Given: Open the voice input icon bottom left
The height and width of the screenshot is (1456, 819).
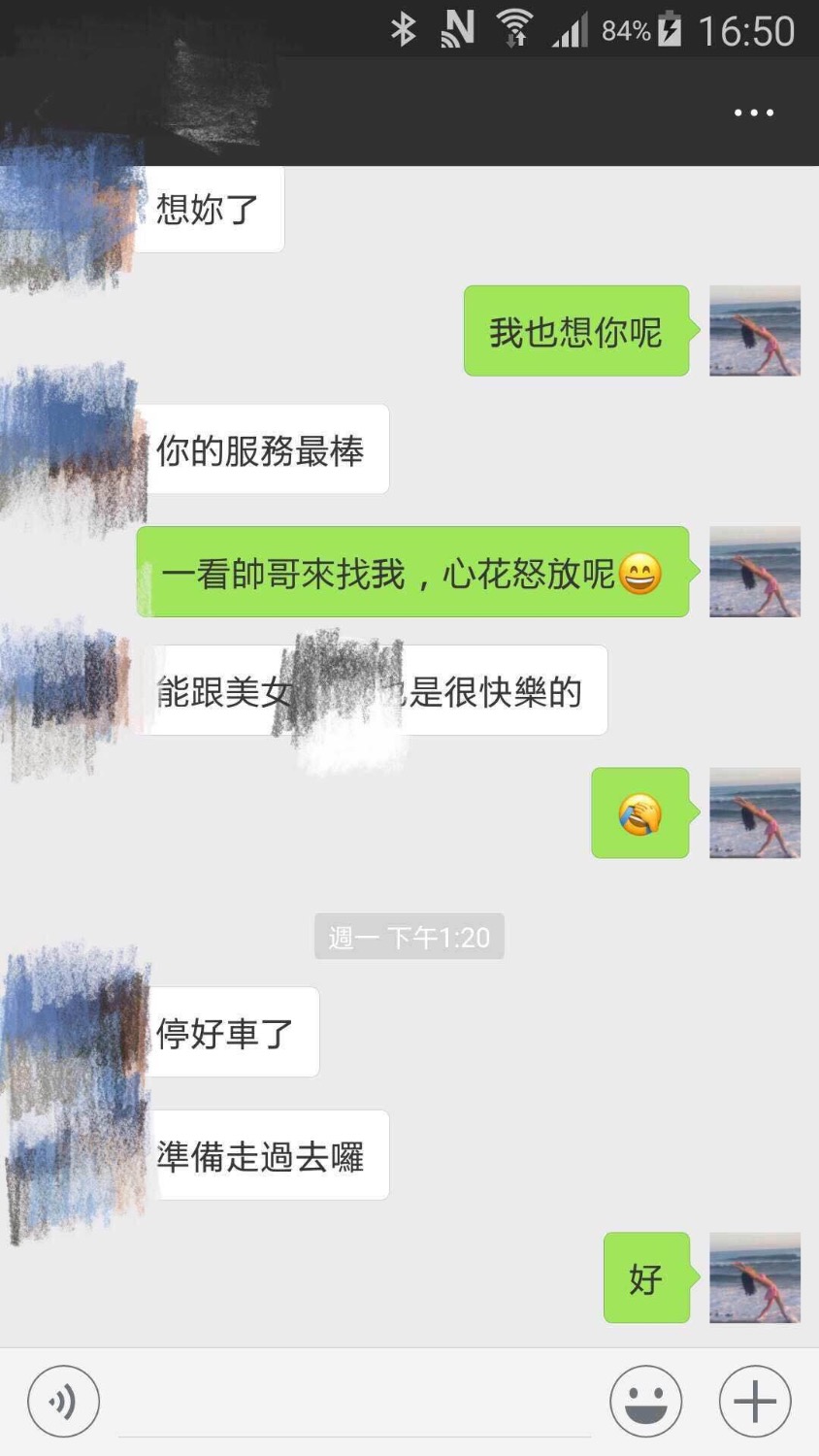Looking at the screenshot, I should (63, 1401).
